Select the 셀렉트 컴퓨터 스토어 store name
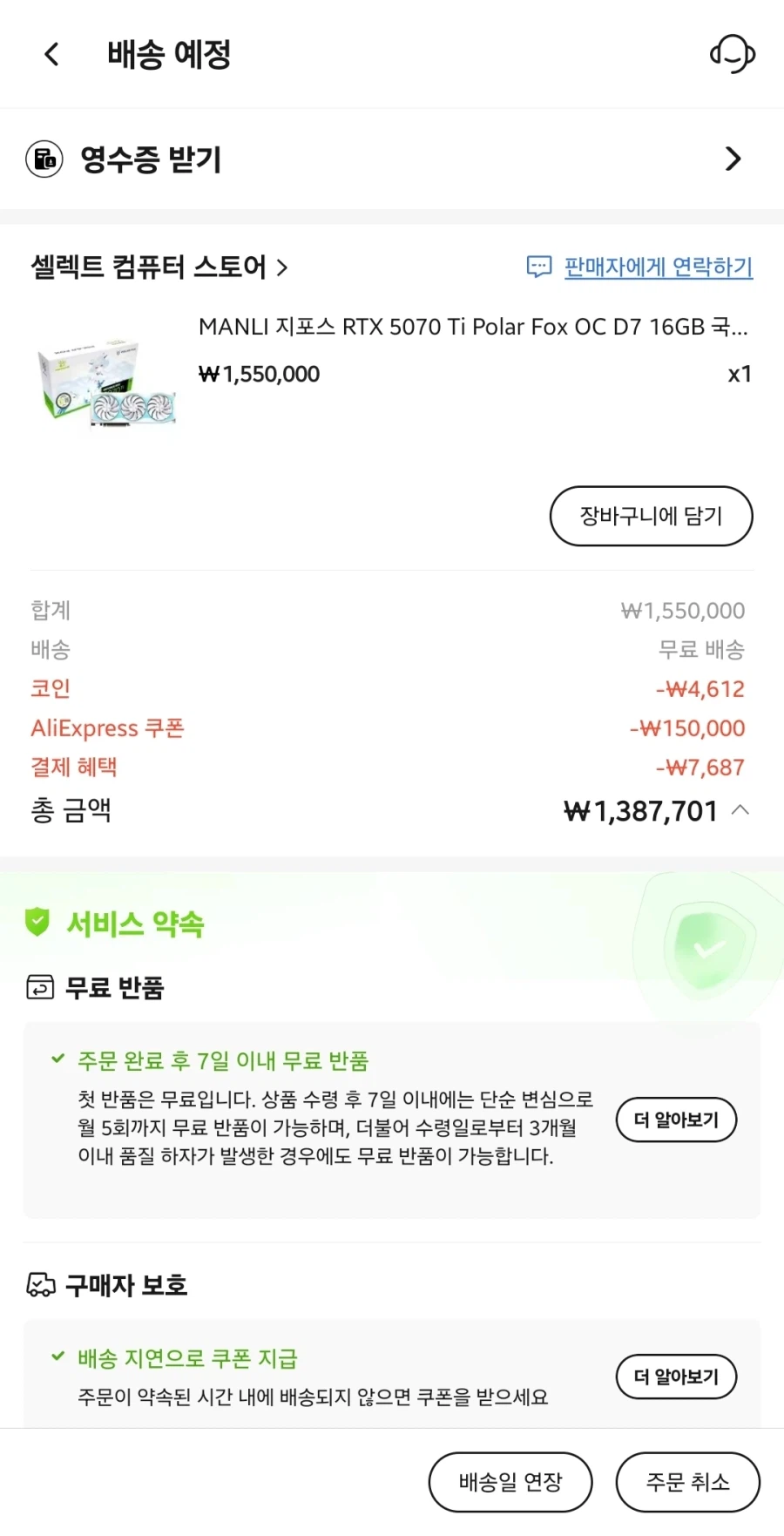This screenshot has height=1536, width=784. (146, 267)
